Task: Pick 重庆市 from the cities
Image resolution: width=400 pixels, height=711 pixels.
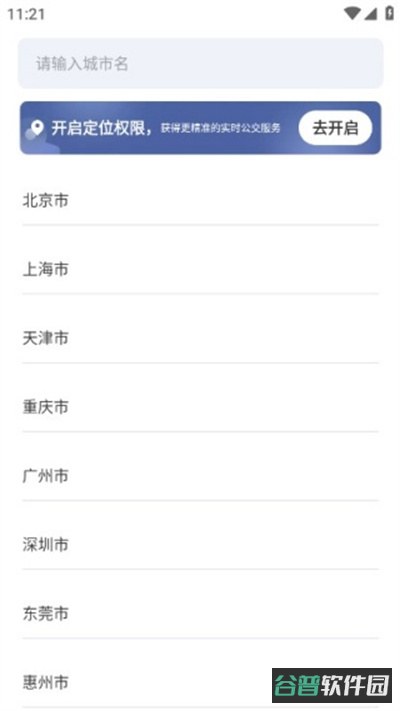Action: pyautogui.click(x=200, y=407)
